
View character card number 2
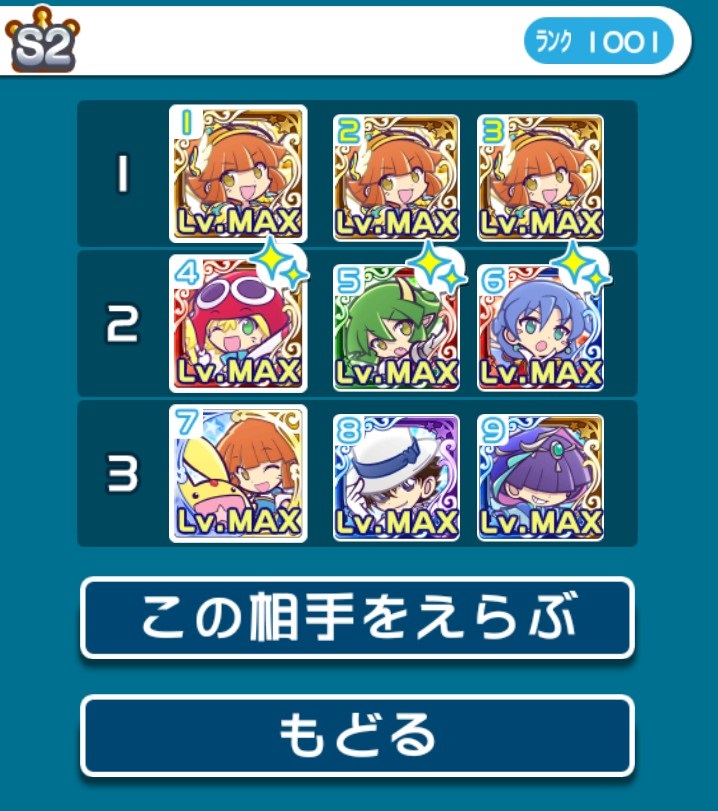click(x=396, y=177)
